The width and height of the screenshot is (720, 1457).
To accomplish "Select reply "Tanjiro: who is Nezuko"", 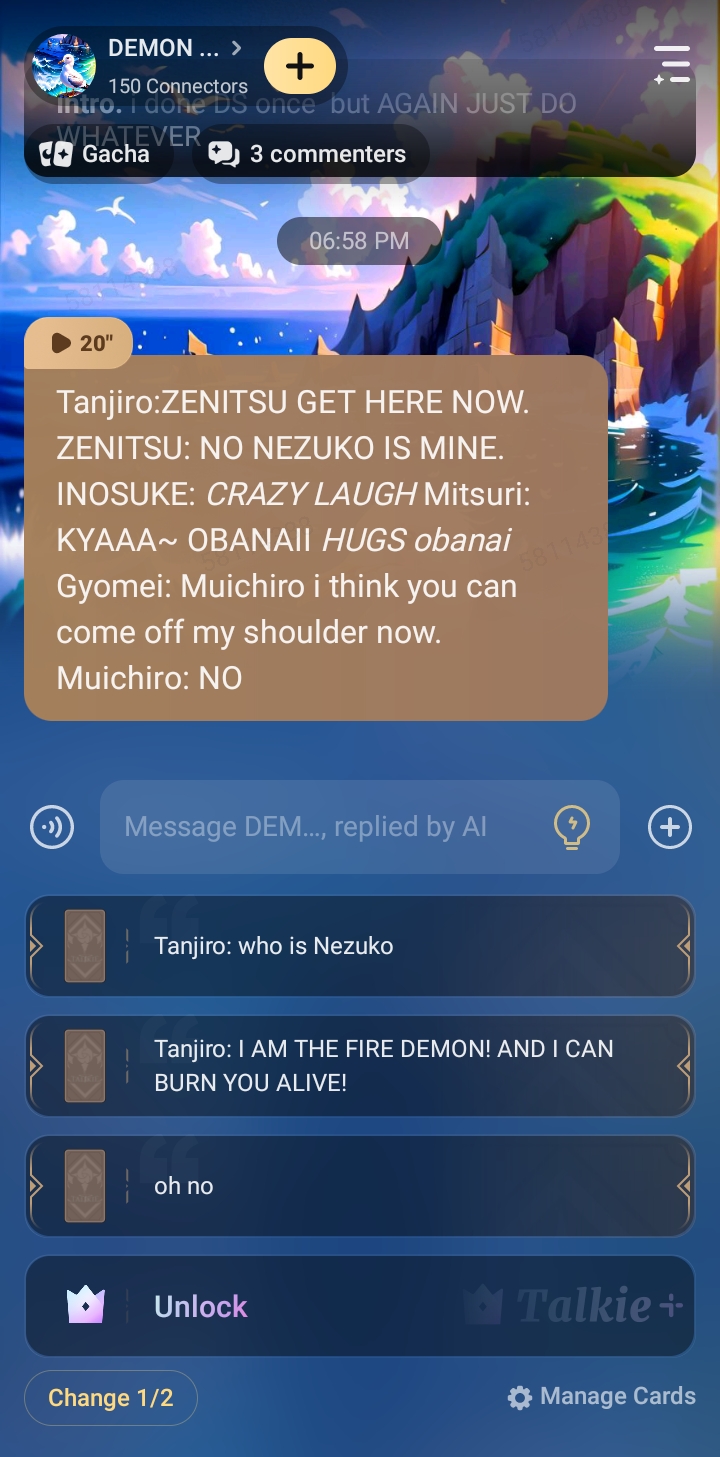I will coord(360,946).
